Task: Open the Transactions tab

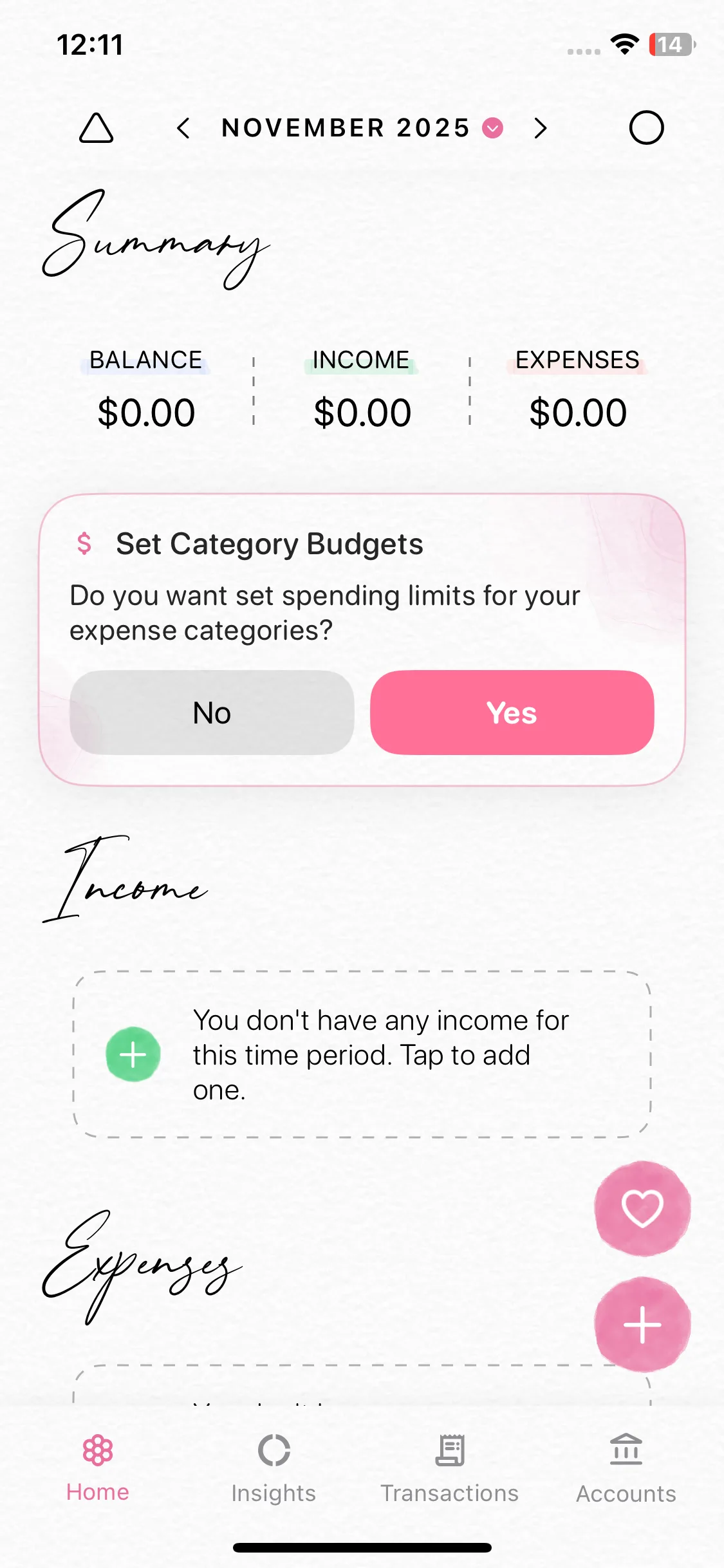Action: click(x=449, y=1468)
